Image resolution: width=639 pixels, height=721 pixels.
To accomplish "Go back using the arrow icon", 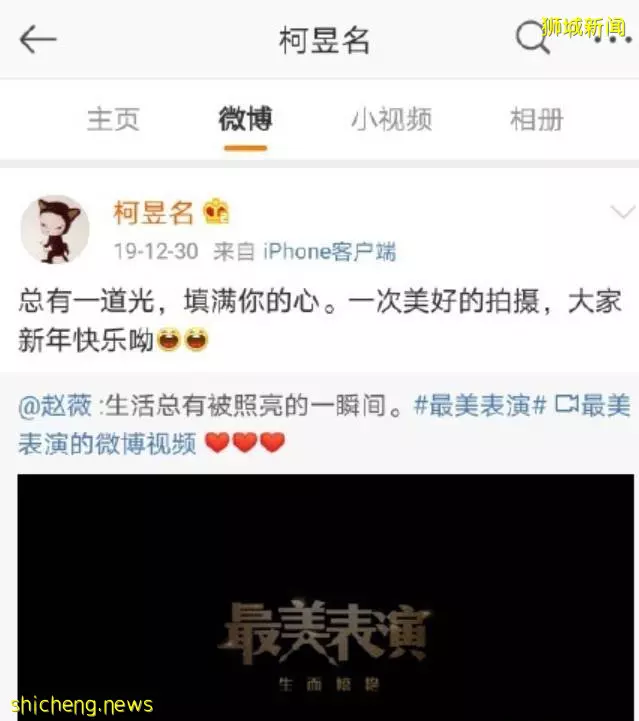I will pyautogui.click(x=38, y=40).
